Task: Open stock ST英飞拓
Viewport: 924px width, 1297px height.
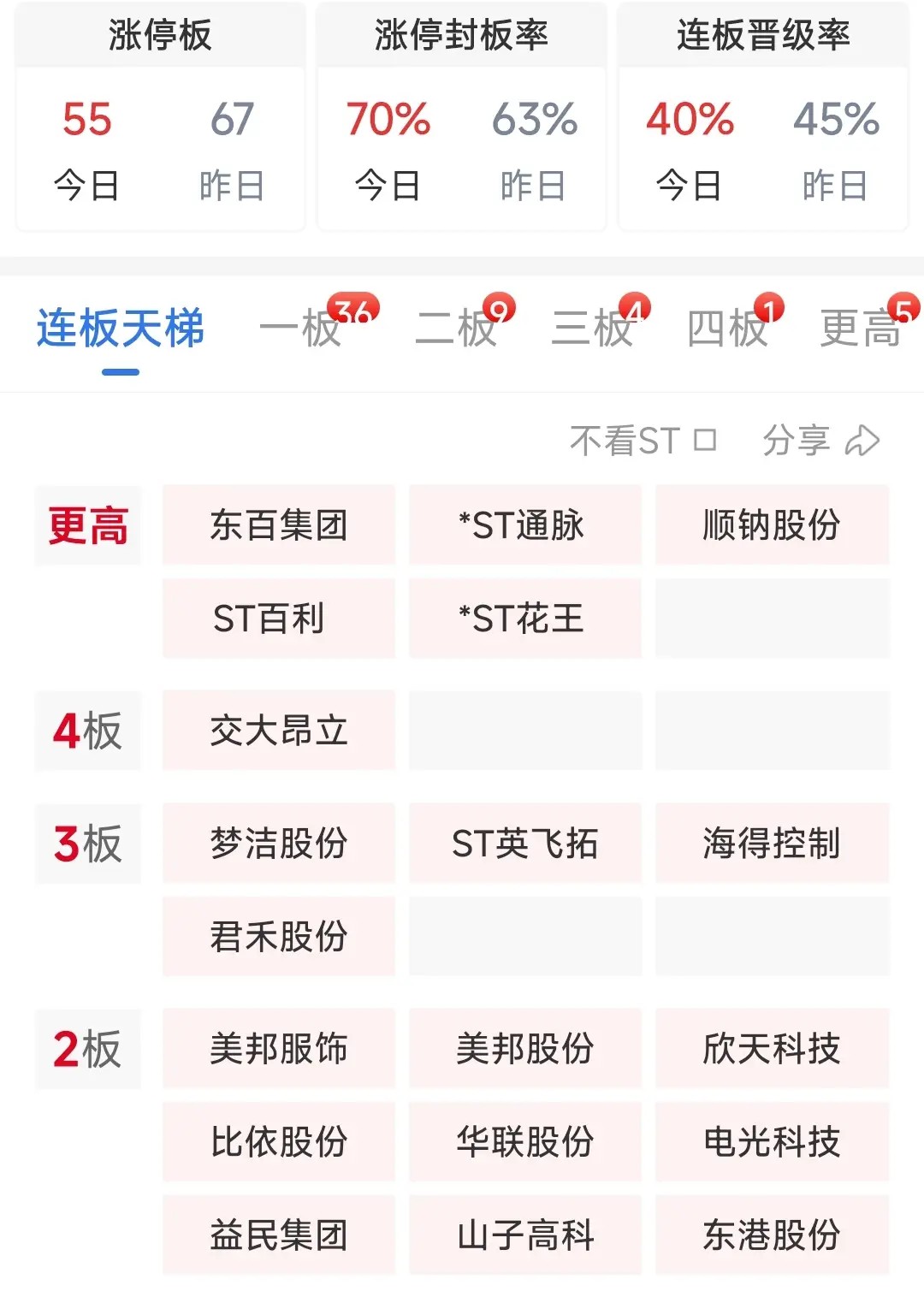Action: [x=524, y=843]
